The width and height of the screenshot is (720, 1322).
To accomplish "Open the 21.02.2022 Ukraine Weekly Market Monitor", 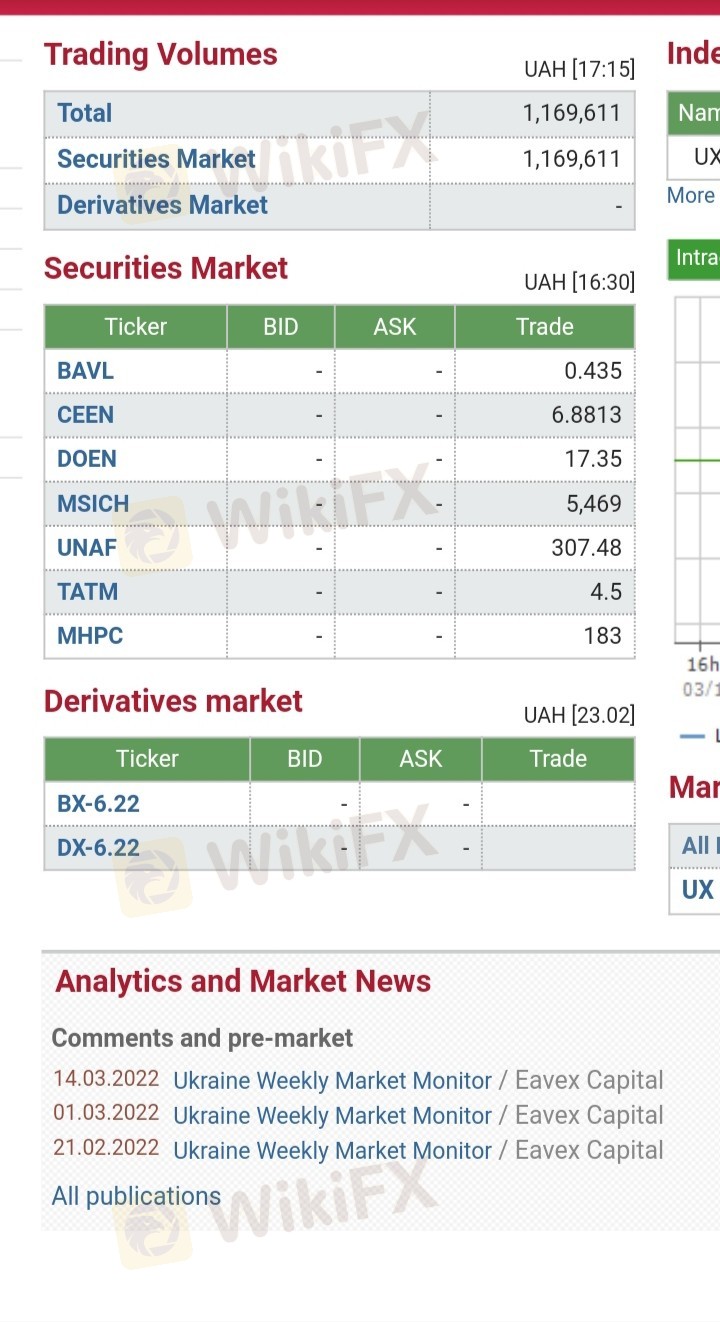I will (x=332, y=1151).
